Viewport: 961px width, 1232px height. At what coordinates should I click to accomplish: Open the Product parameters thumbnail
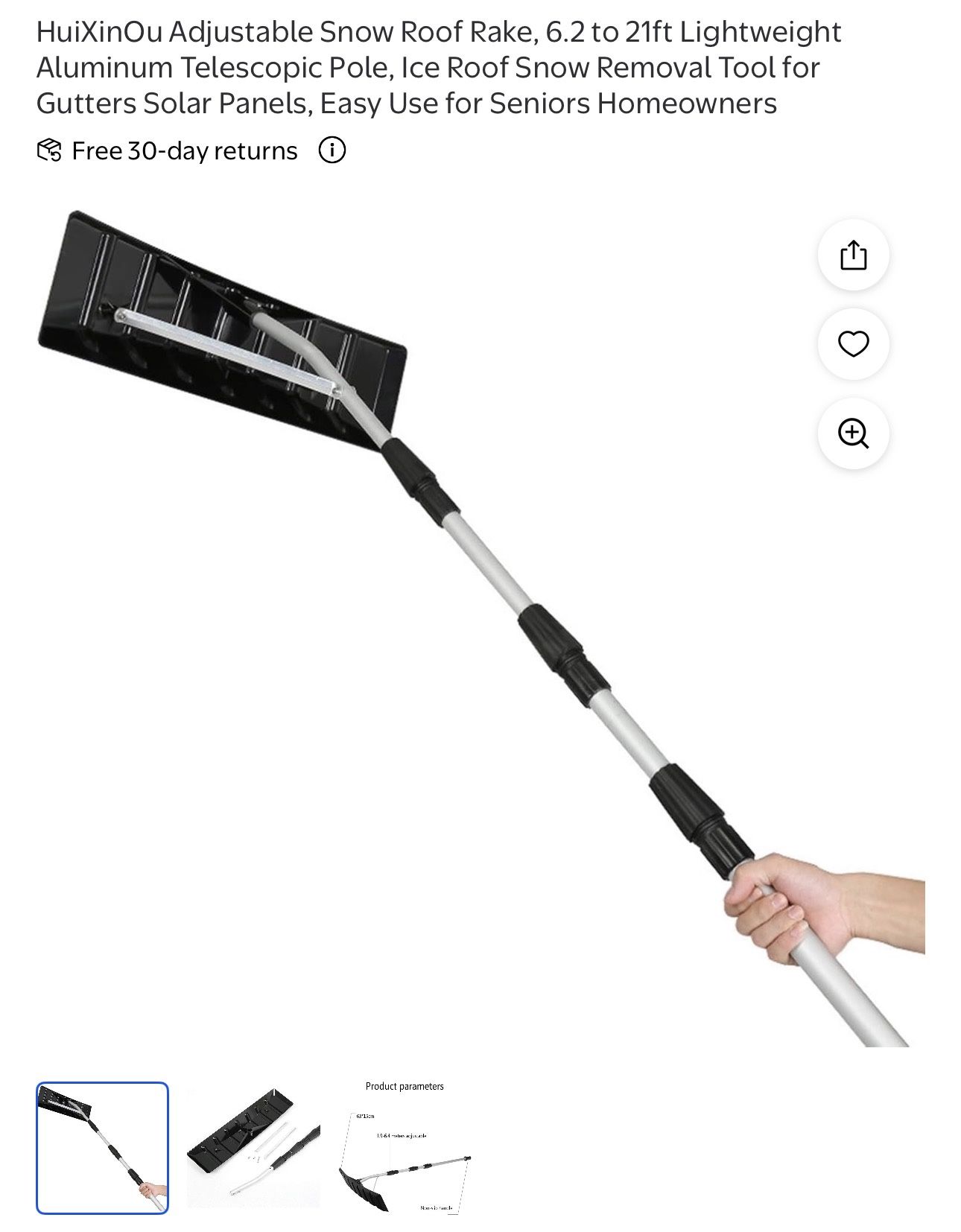(405, 1148)
